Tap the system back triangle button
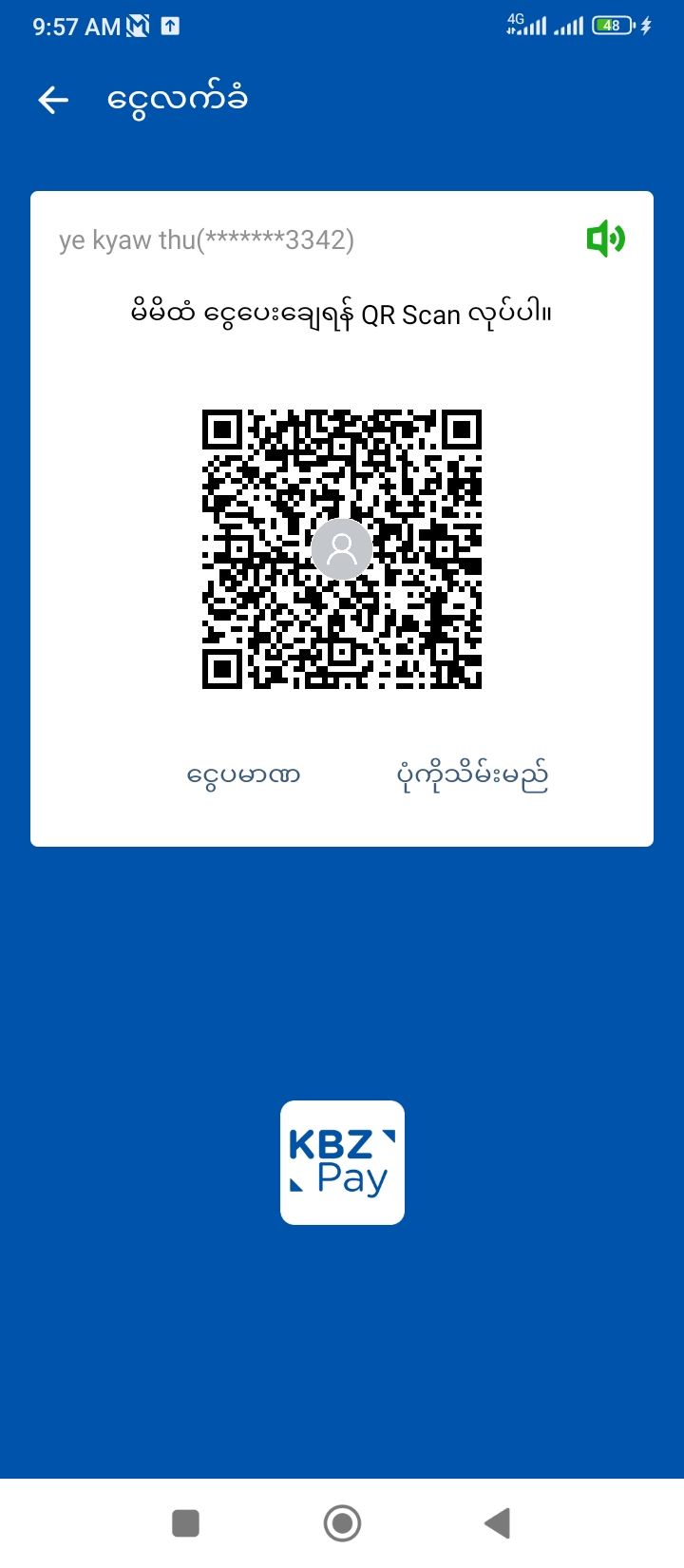The width and height of the screenshot is (684, 1568). 498,1523
